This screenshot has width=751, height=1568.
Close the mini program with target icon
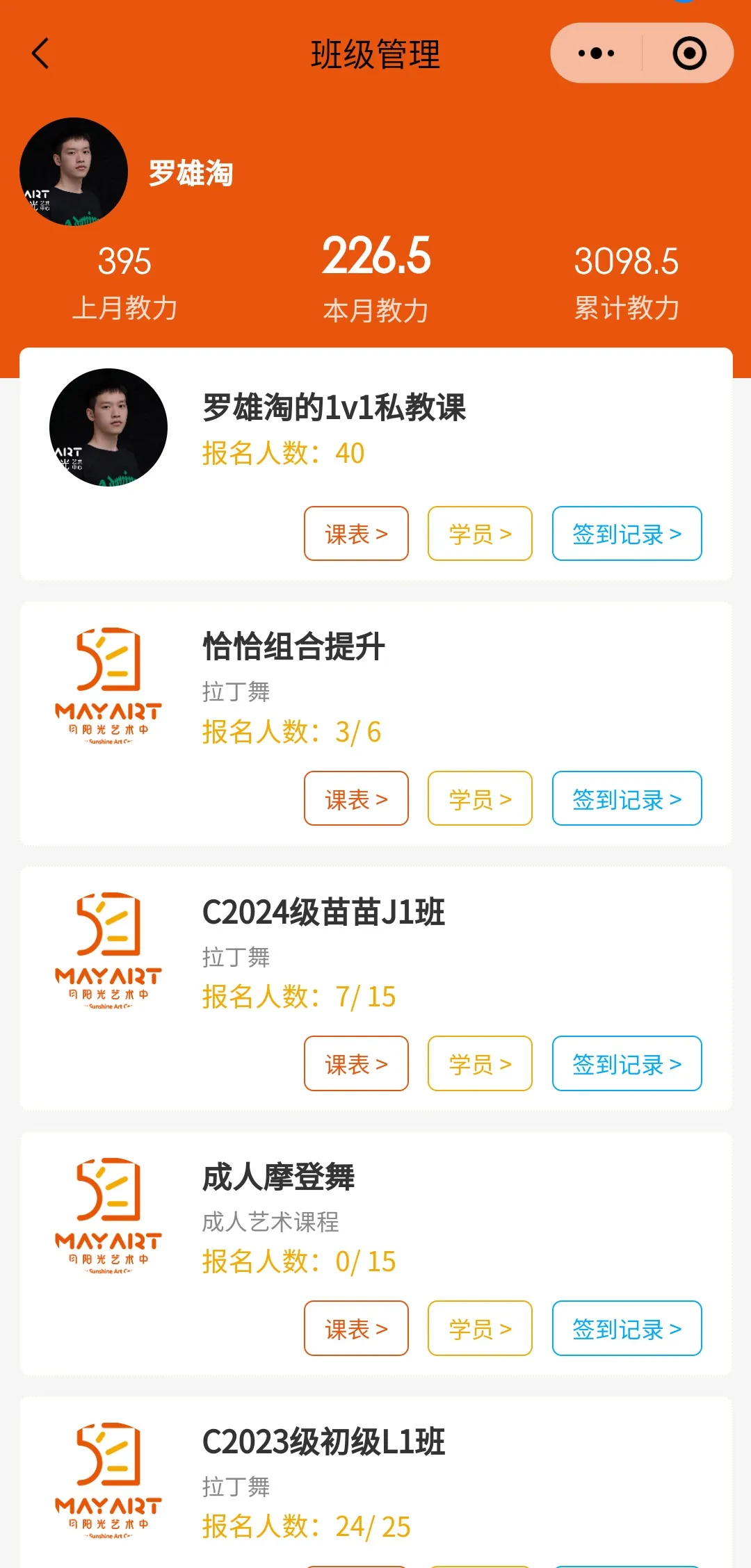pyautogui.click(x=689, y=54)
